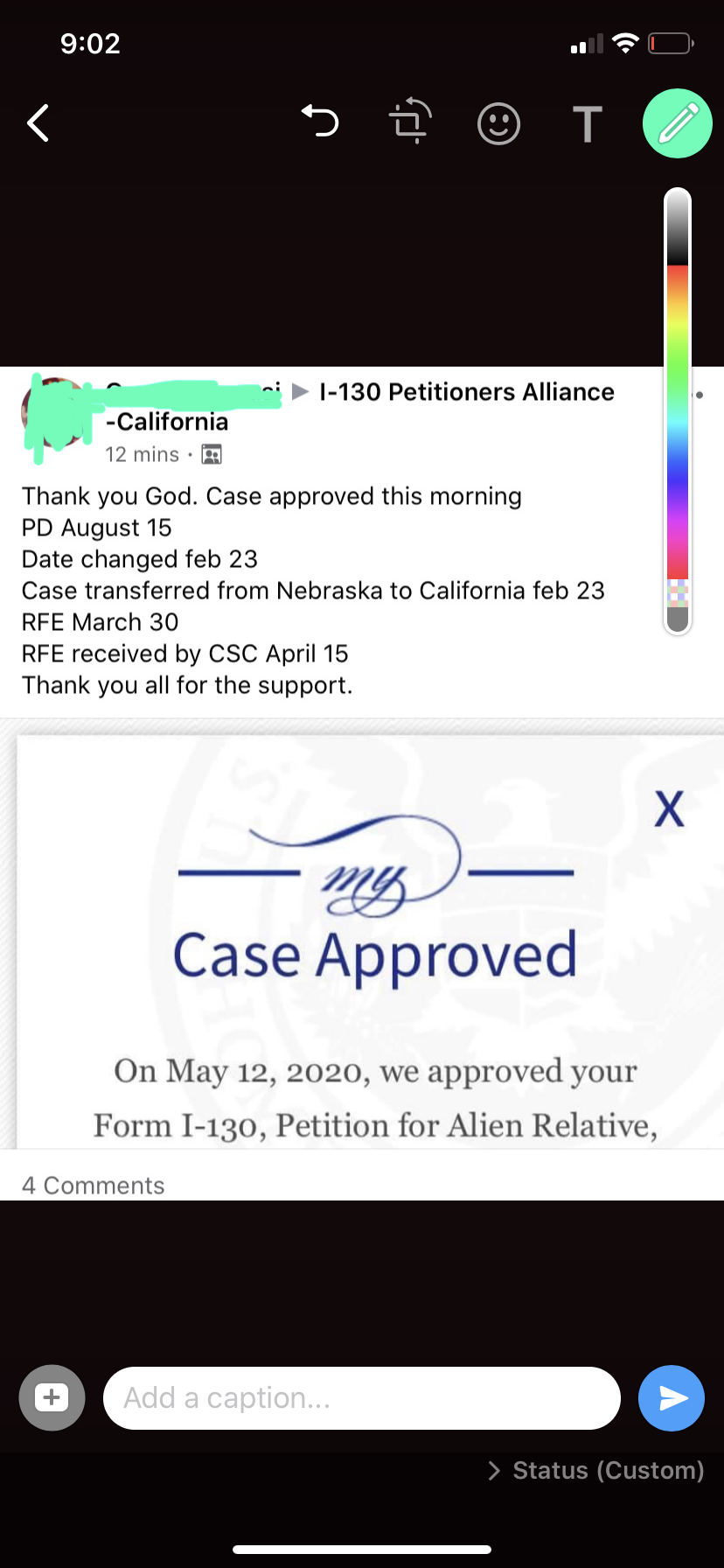Open the Status (Custom) recipient settings

[596, 1470]
